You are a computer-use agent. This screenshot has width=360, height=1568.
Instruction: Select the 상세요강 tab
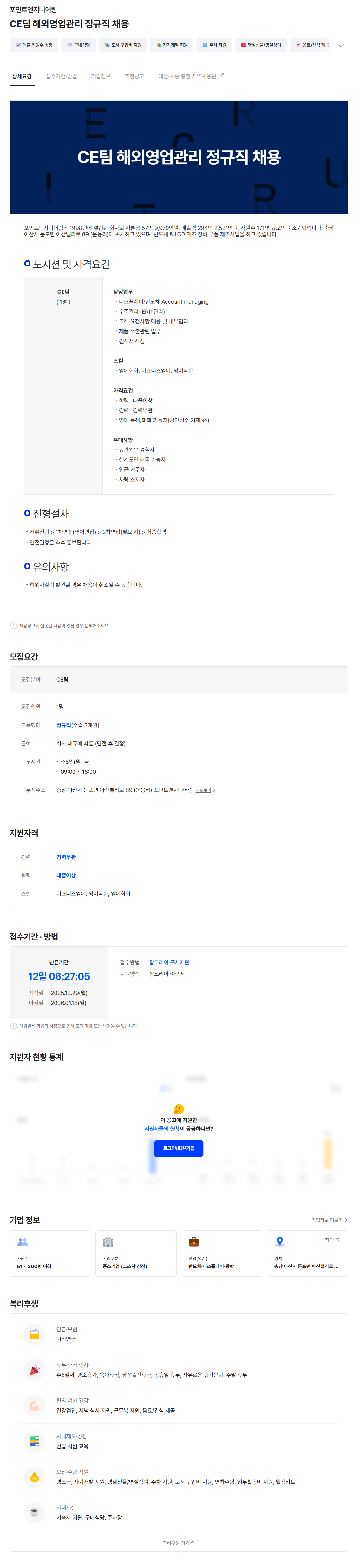coord(22,77)
